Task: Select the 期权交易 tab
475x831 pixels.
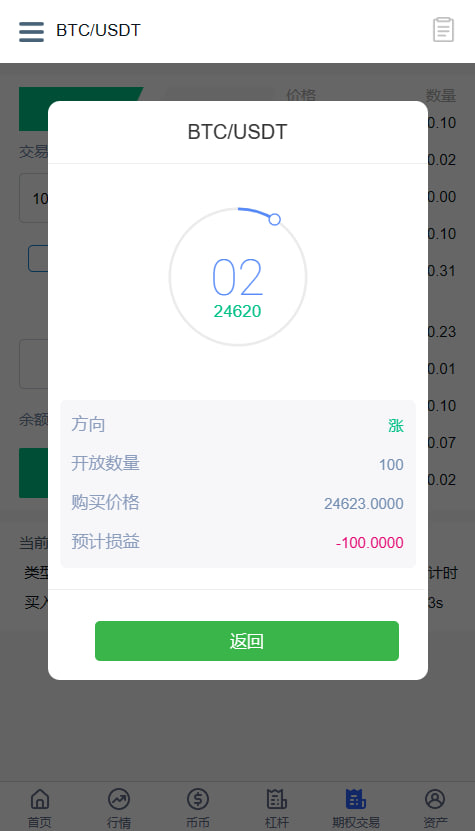Action: 356,807
